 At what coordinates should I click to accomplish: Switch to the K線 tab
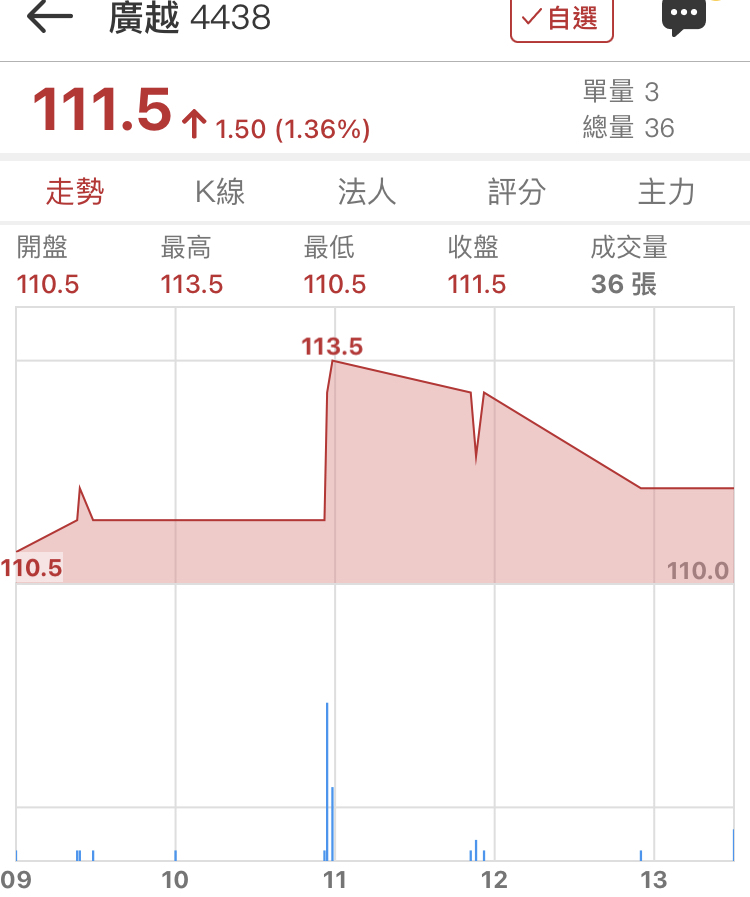[220, 191]
